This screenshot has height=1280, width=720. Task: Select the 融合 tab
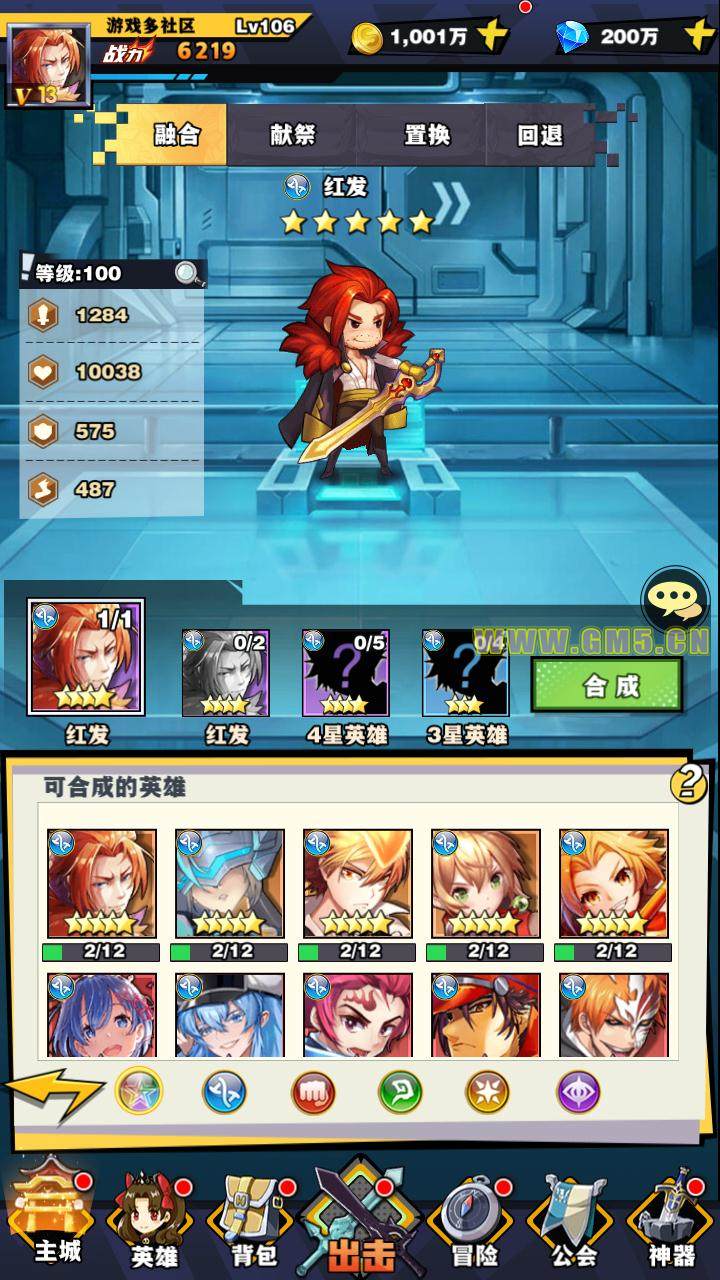176,135
